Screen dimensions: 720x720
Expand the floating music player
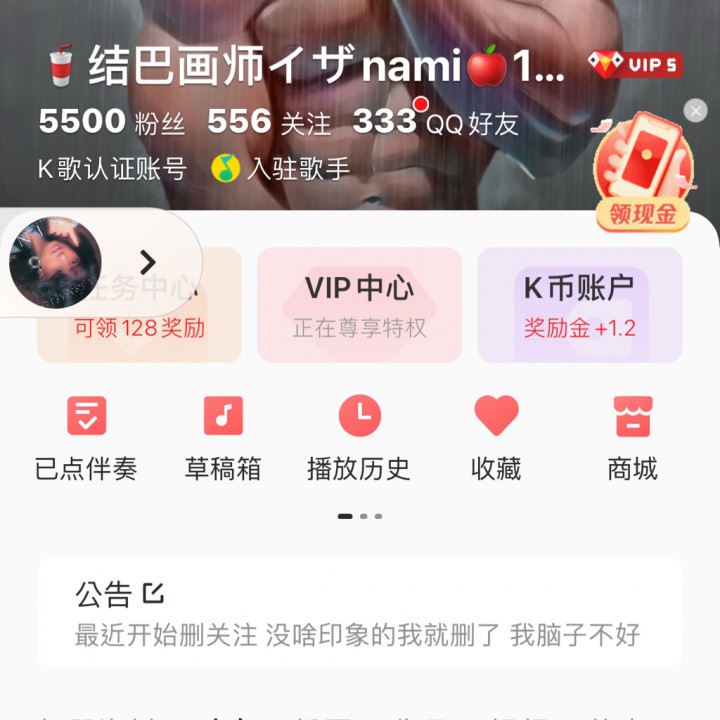click(148, 262)
